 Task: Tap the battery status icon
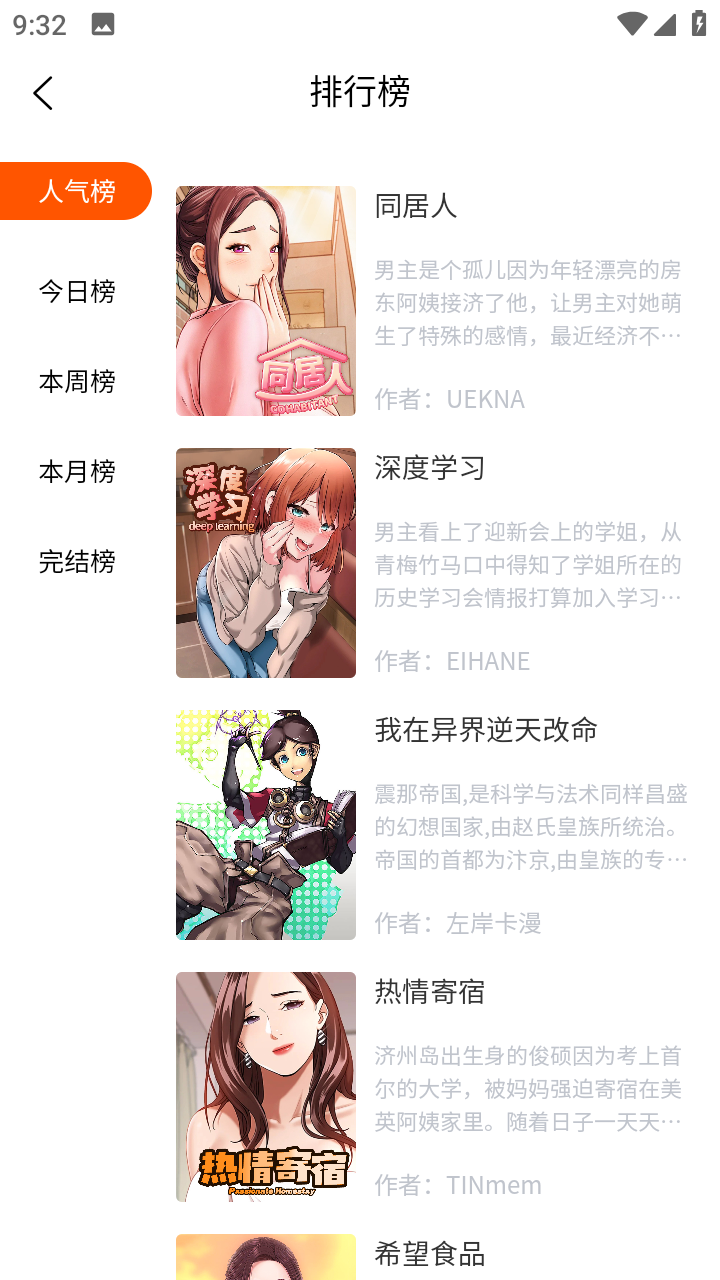(x=697, y=24)
